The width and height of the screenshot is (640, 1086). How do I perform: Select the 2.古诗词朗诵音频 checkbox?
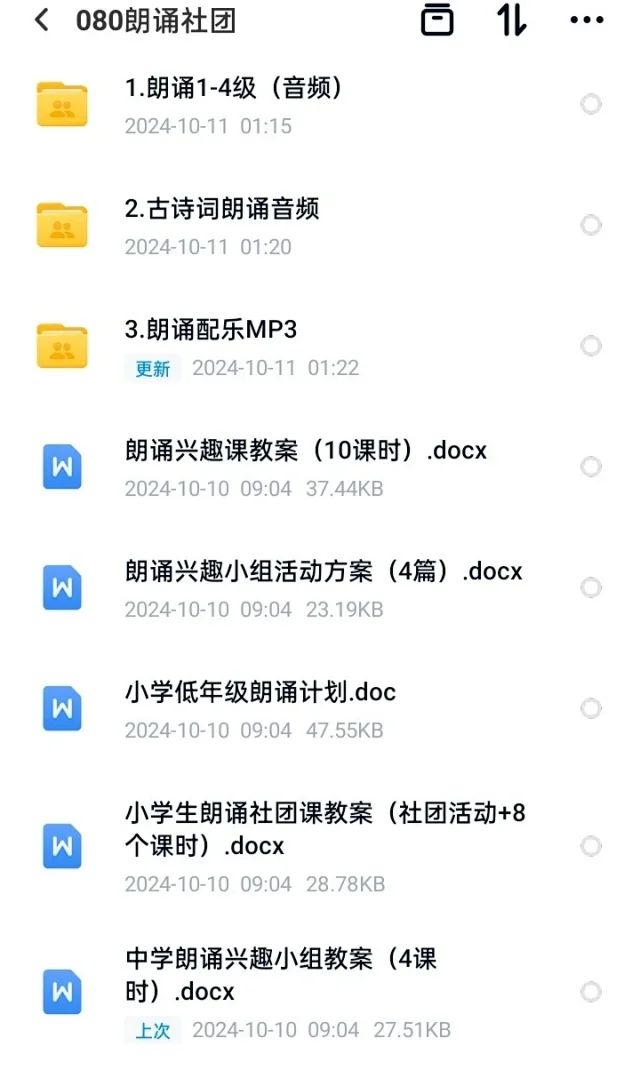pos(591,226)
